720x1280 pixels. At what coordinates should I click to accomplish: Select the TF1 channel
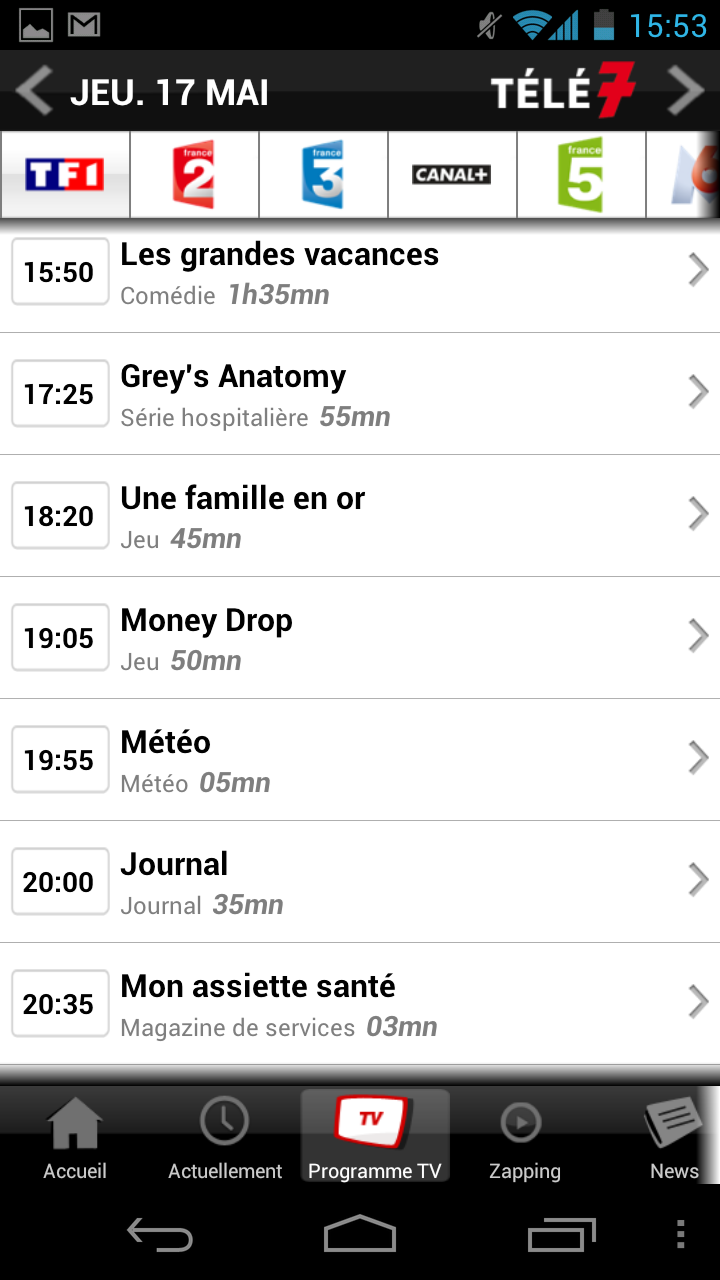point(65,175)
